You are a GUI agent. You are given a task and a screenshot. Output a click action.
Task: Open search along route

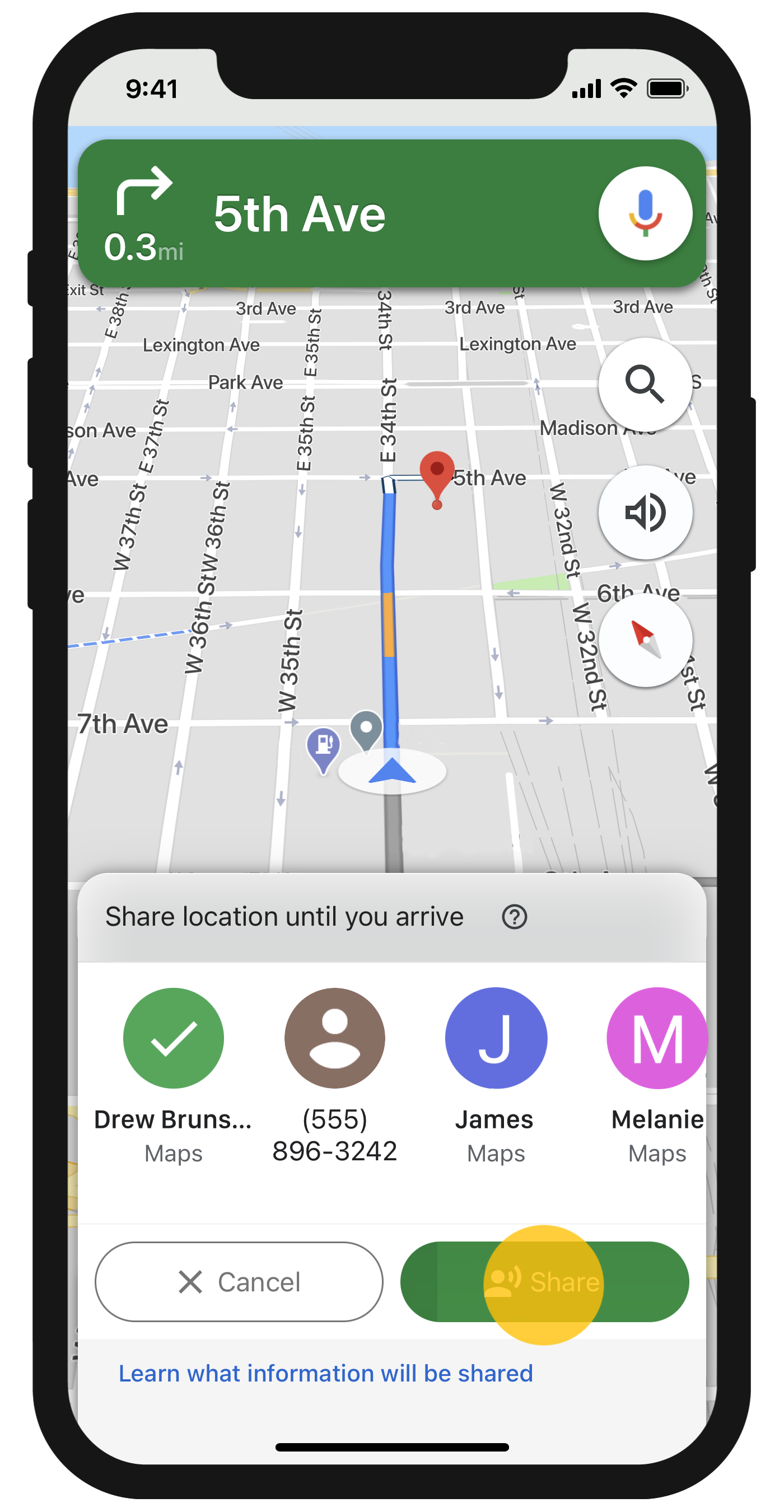tap(645, 385)
